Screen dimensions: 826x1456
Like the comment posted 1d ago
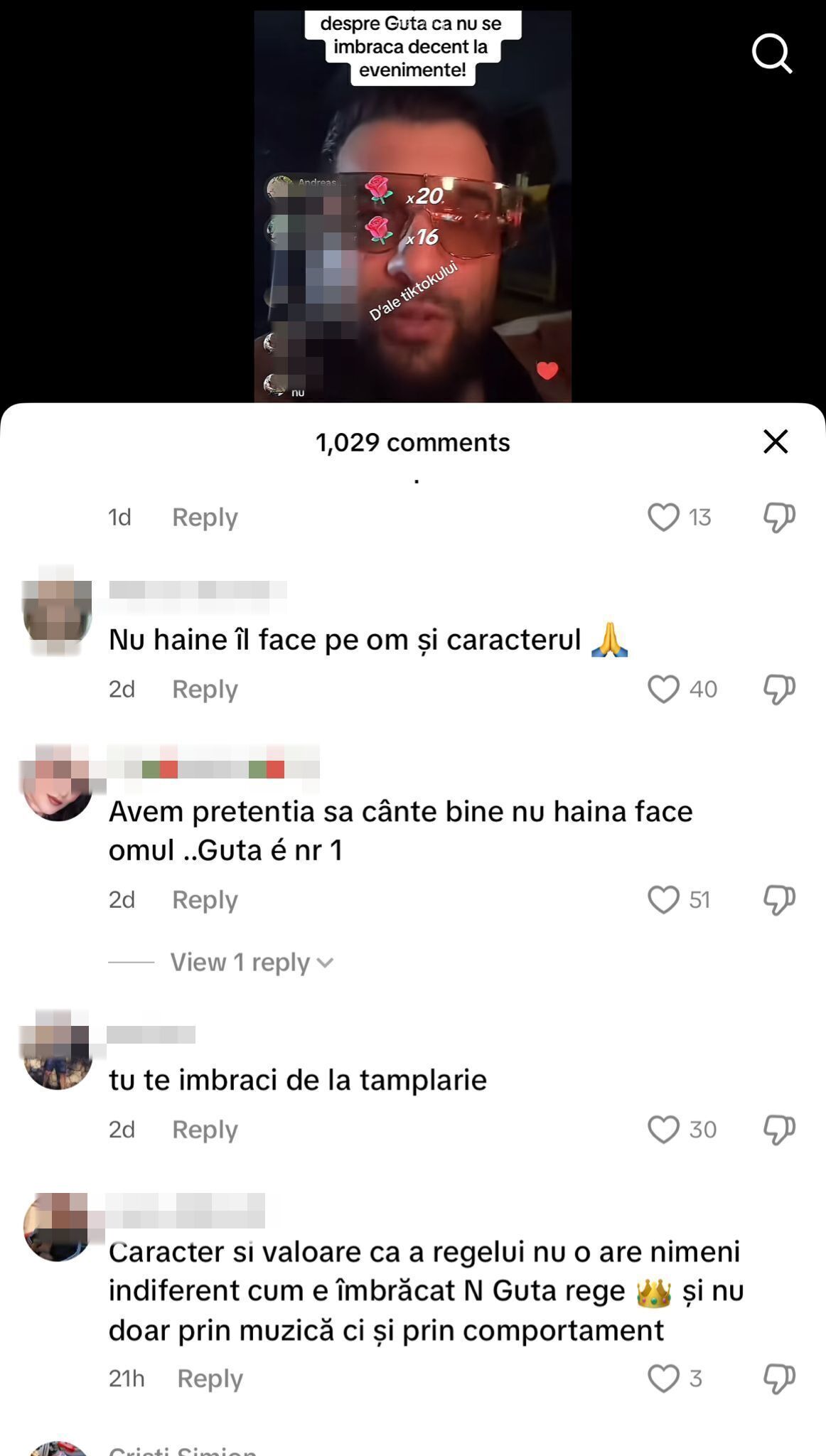click(663, 517)
